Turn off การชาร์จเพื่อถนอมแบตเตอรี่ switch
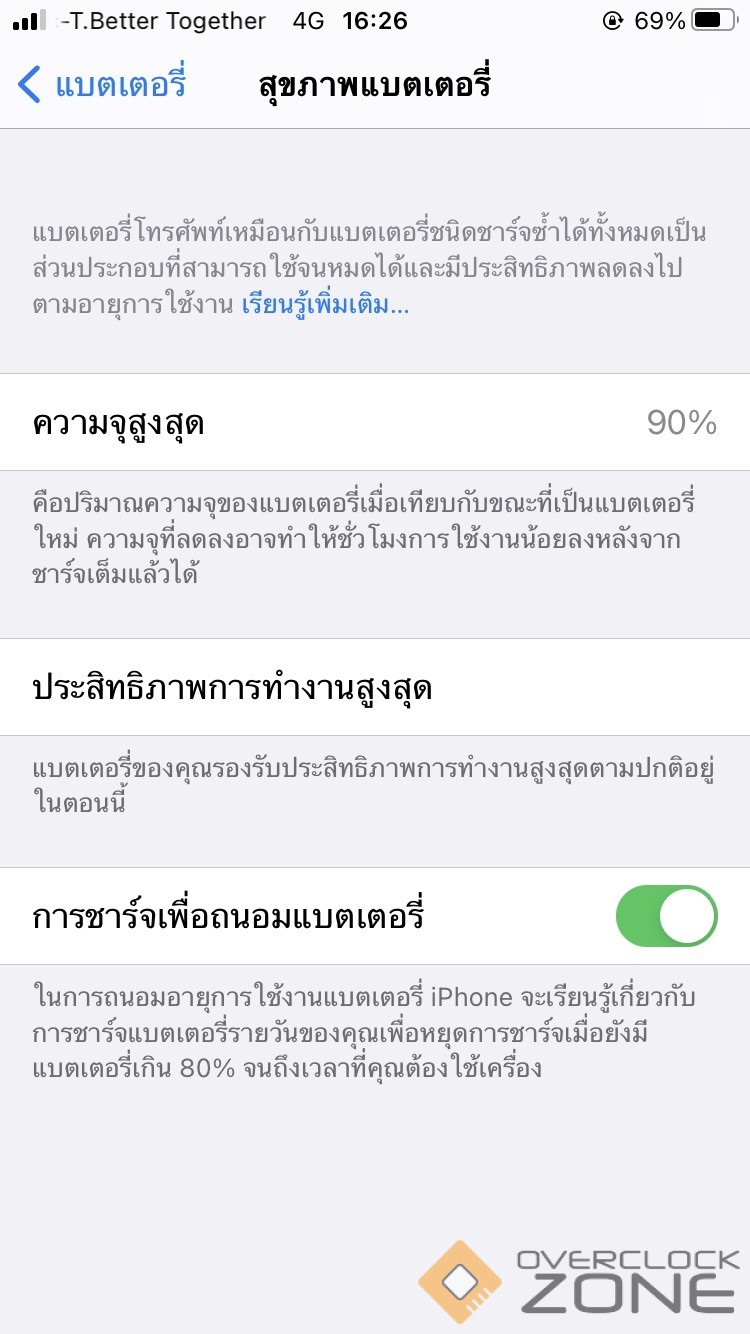The height and width of the screenshot is (1334, 750). pyautogui.click(x=666, y=916)
